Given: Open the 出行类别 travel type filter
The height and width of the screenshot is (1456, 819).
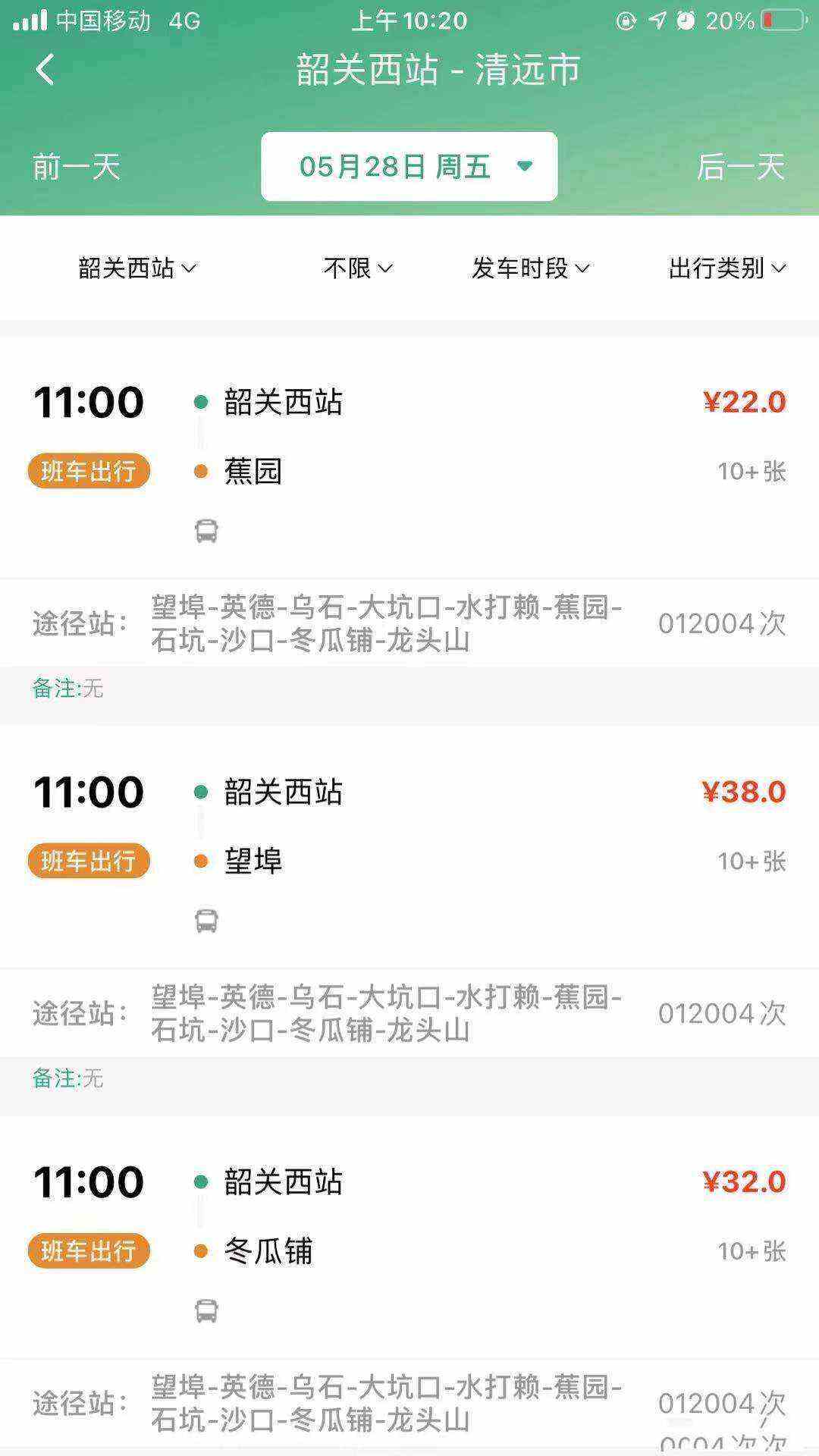Looking at the screenshot, I should 727,268.
